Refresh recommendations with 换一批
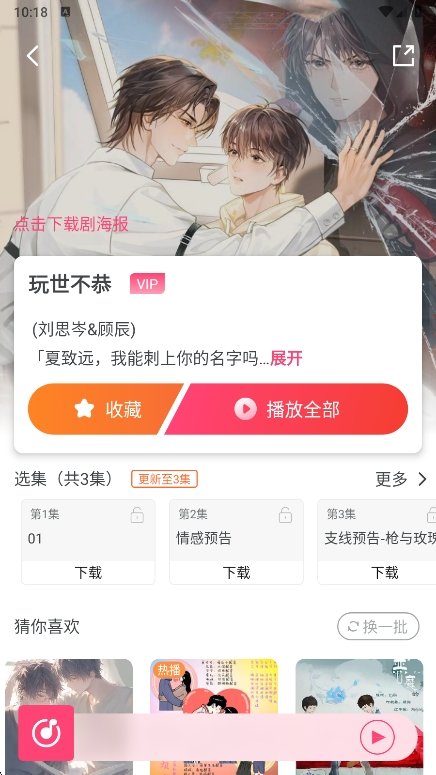436x775 pixels. [378, 626]
